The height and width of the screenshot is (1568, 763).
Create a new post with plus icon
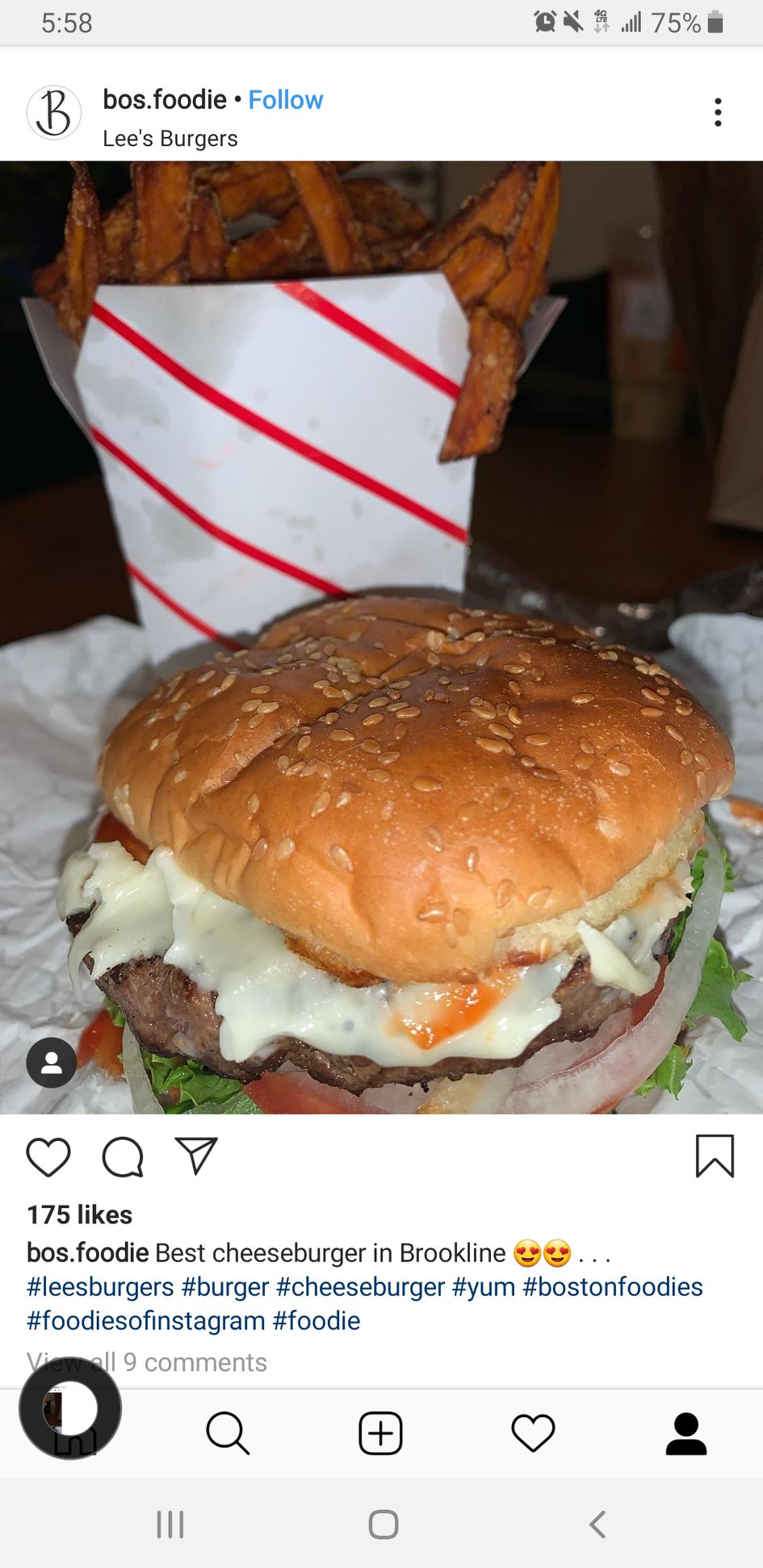[x=380, y=1433]
